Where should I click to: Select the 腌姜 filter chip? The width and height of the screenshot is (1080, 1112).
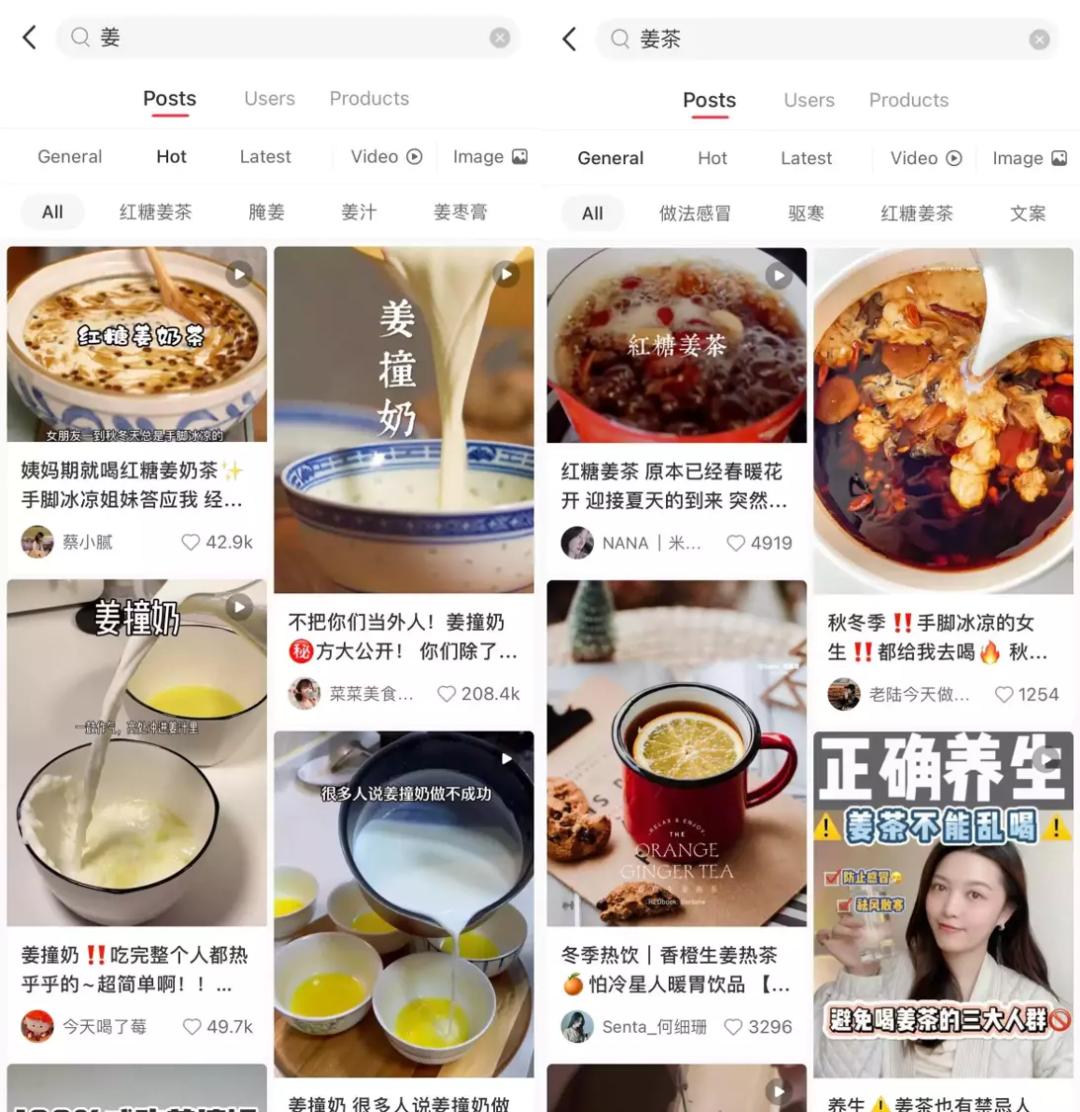click(266, 212)
